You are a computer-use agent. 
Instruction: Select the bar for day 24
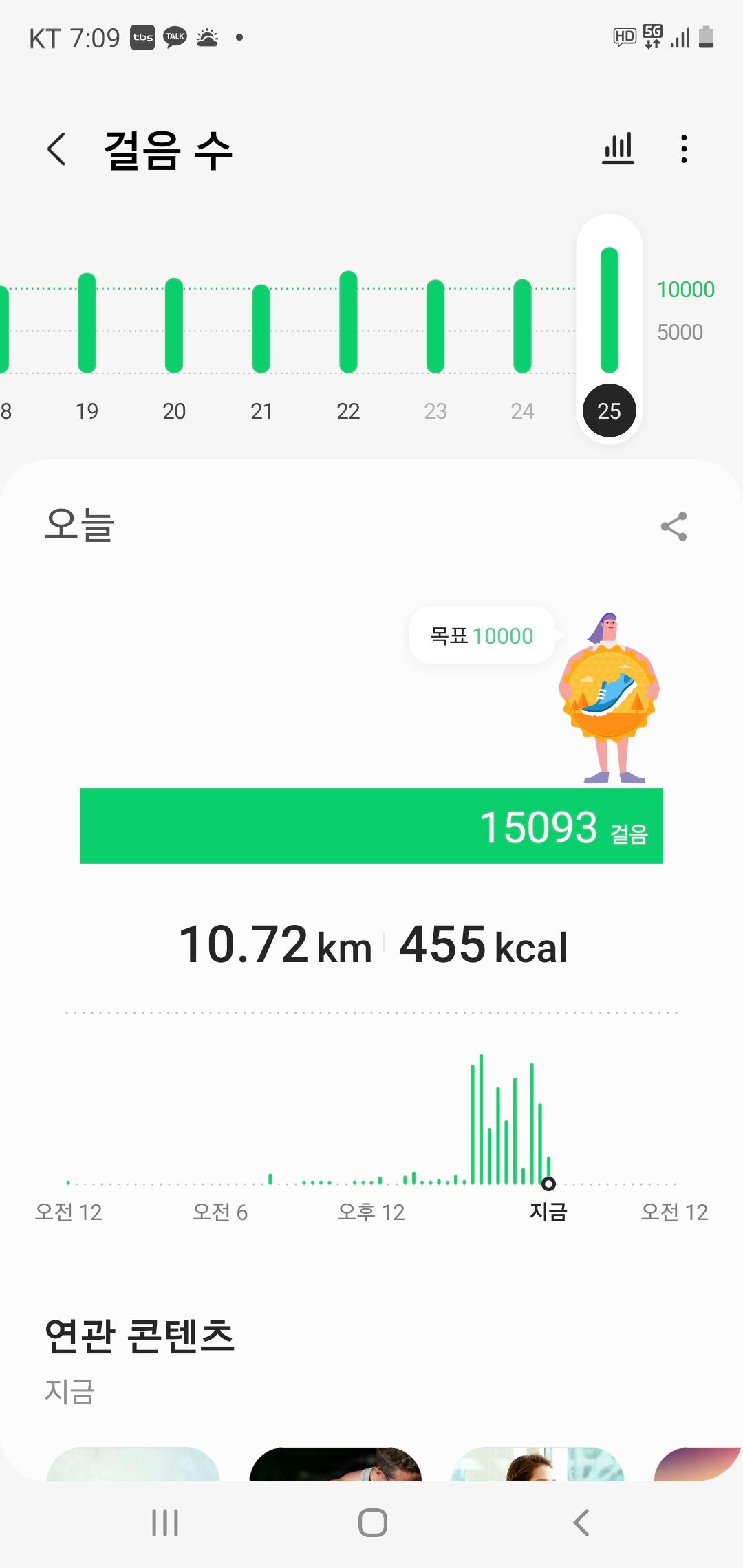click(x=523, y=326)
